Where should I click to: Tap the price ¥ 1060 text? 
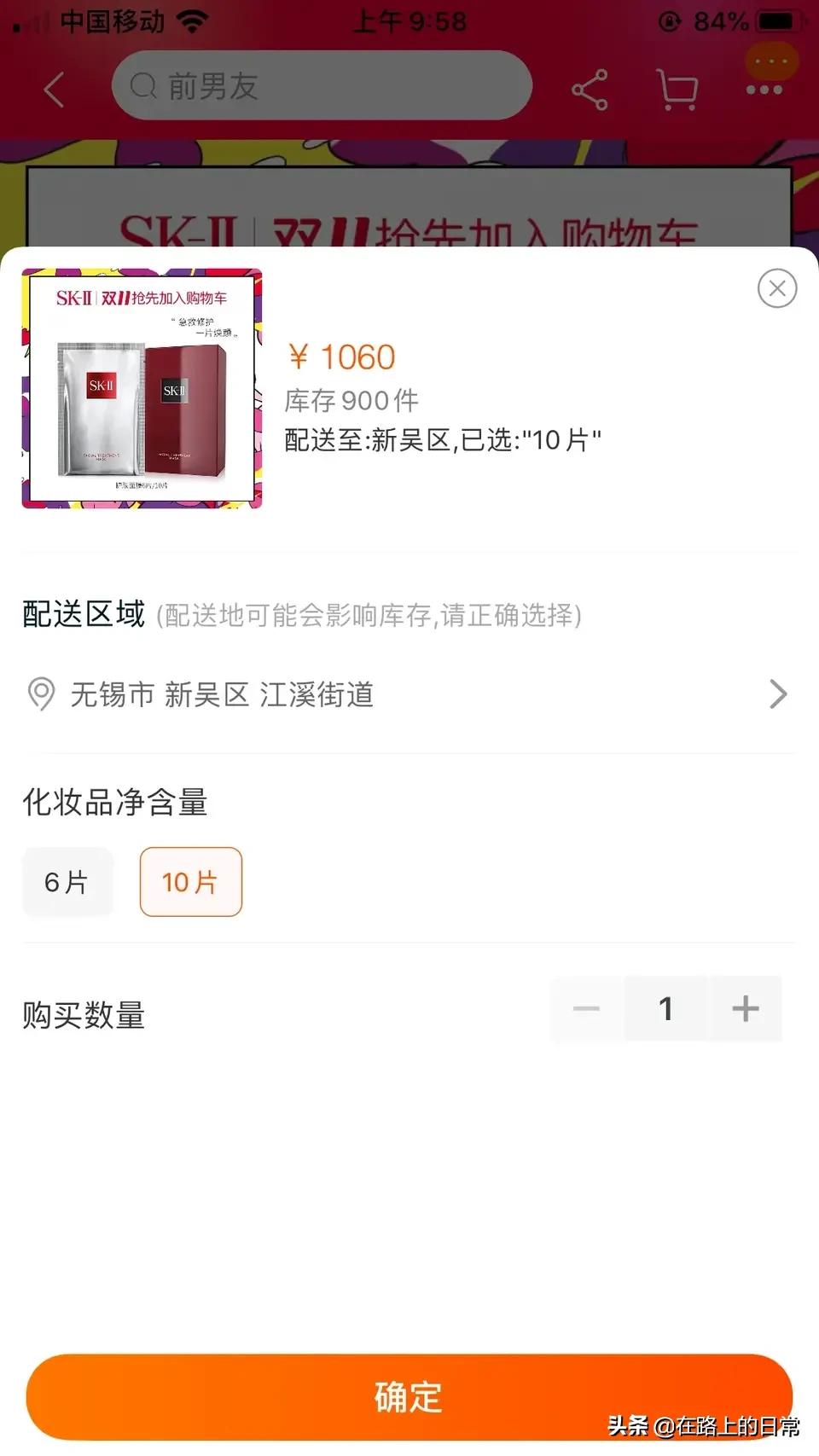click(x=340, y=356)
